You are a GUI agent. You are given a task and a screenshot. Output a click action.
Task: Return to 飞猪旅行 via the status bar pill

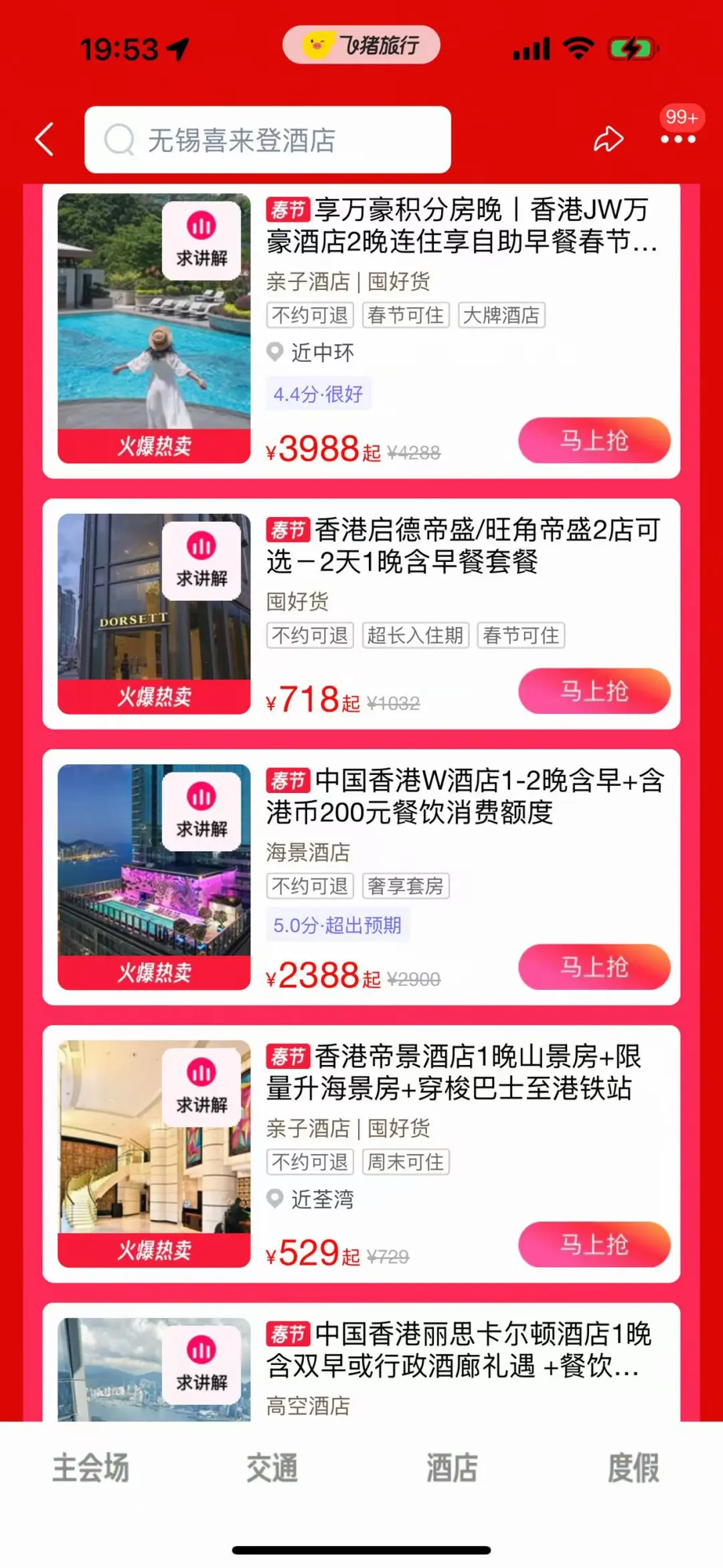[361, 46]
